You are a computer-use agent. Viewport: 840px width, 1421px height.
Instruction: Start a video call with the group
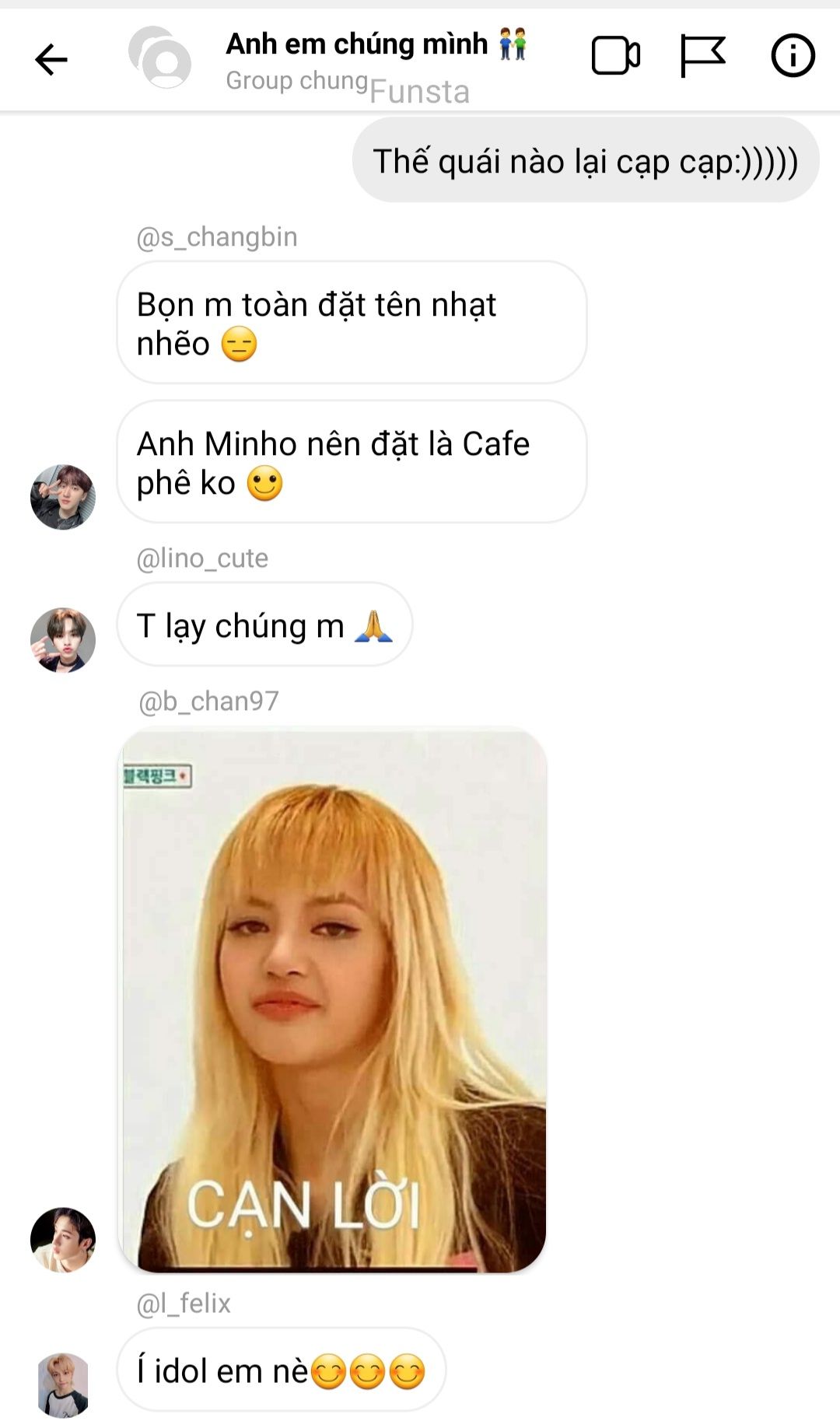[x=615, y=56]
